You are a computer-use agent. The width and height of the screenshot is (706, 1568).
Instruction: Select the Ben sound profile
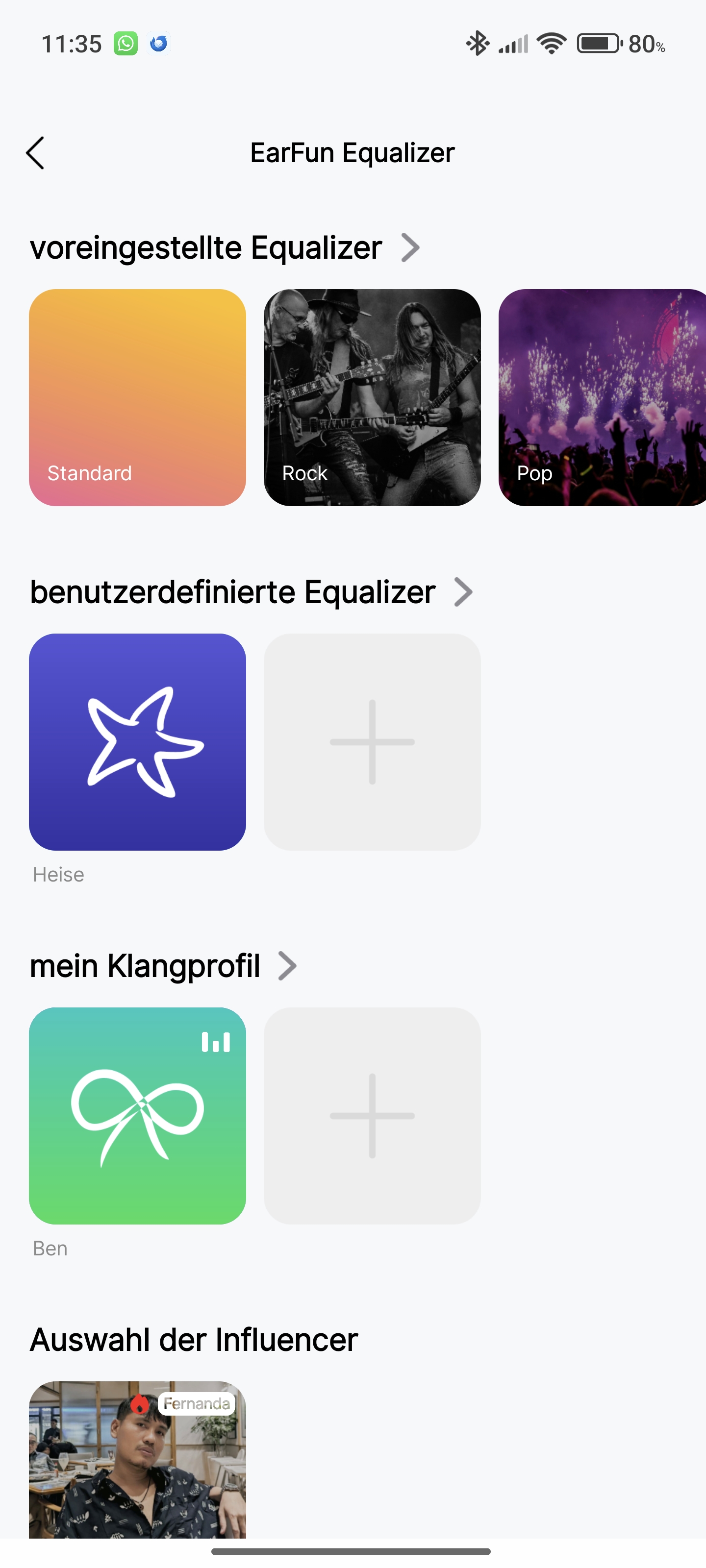[x=138, y=1115]
